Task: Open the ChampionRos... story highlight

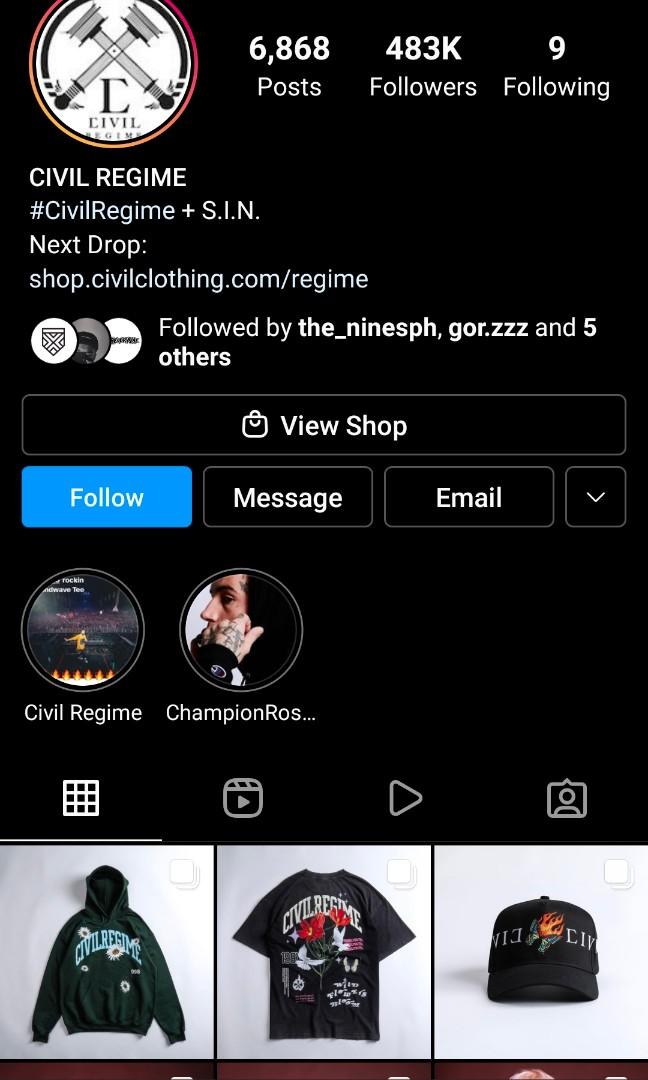Action: tap(241, 630)
